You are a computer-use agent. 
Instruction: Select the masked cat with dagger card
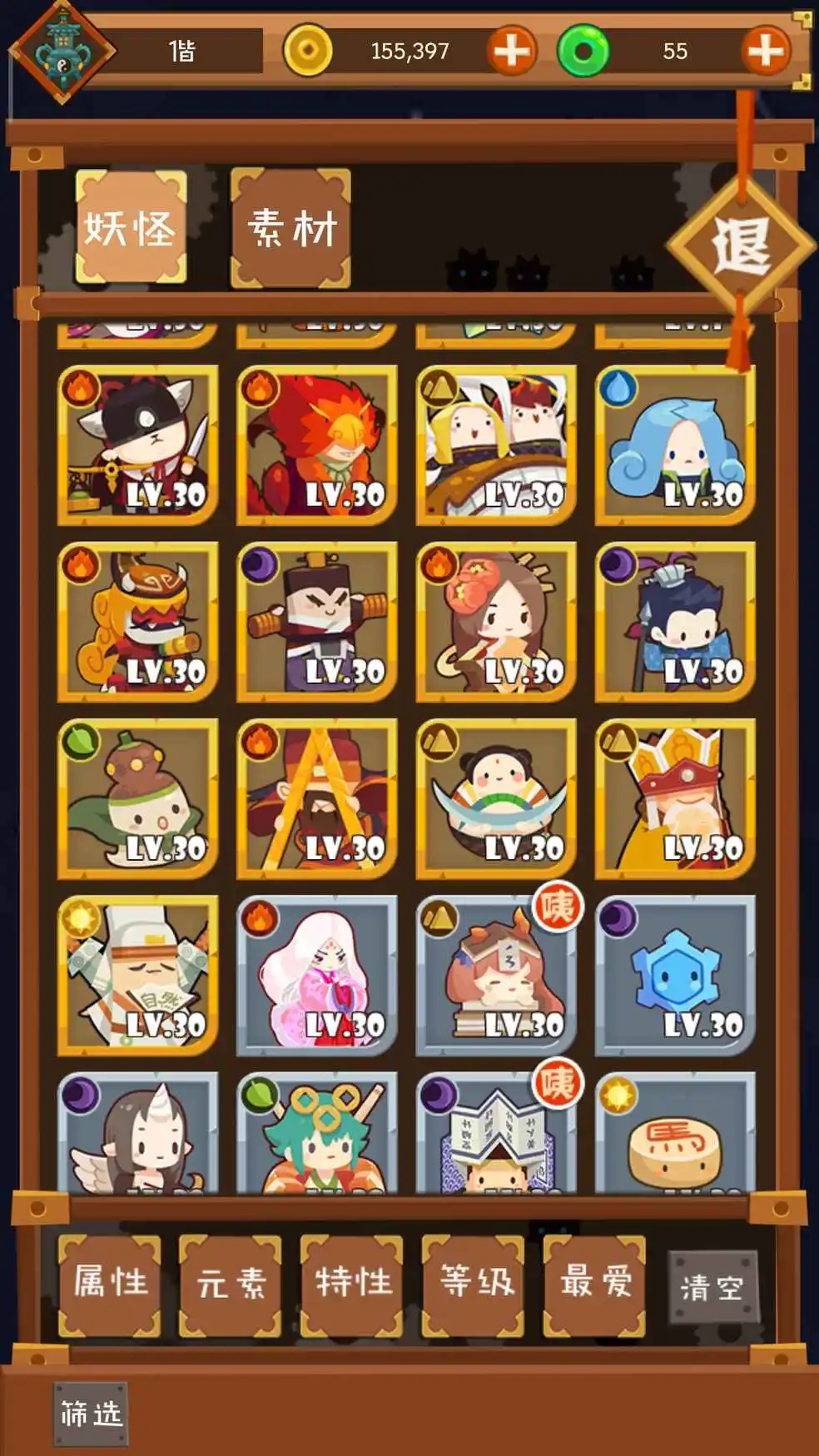click(x=138, y=445)
